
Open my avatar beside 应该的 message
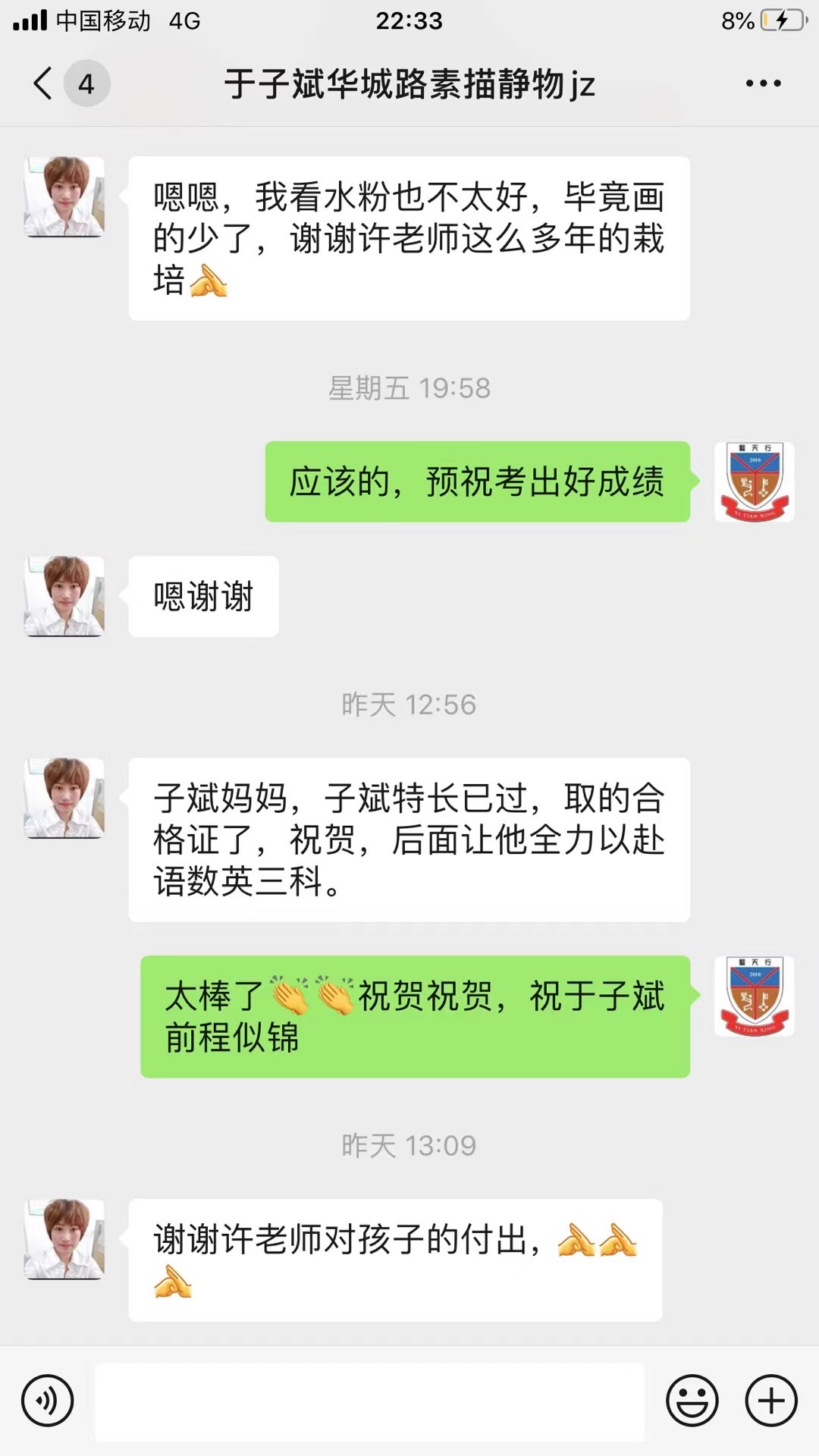pos(754,482)
